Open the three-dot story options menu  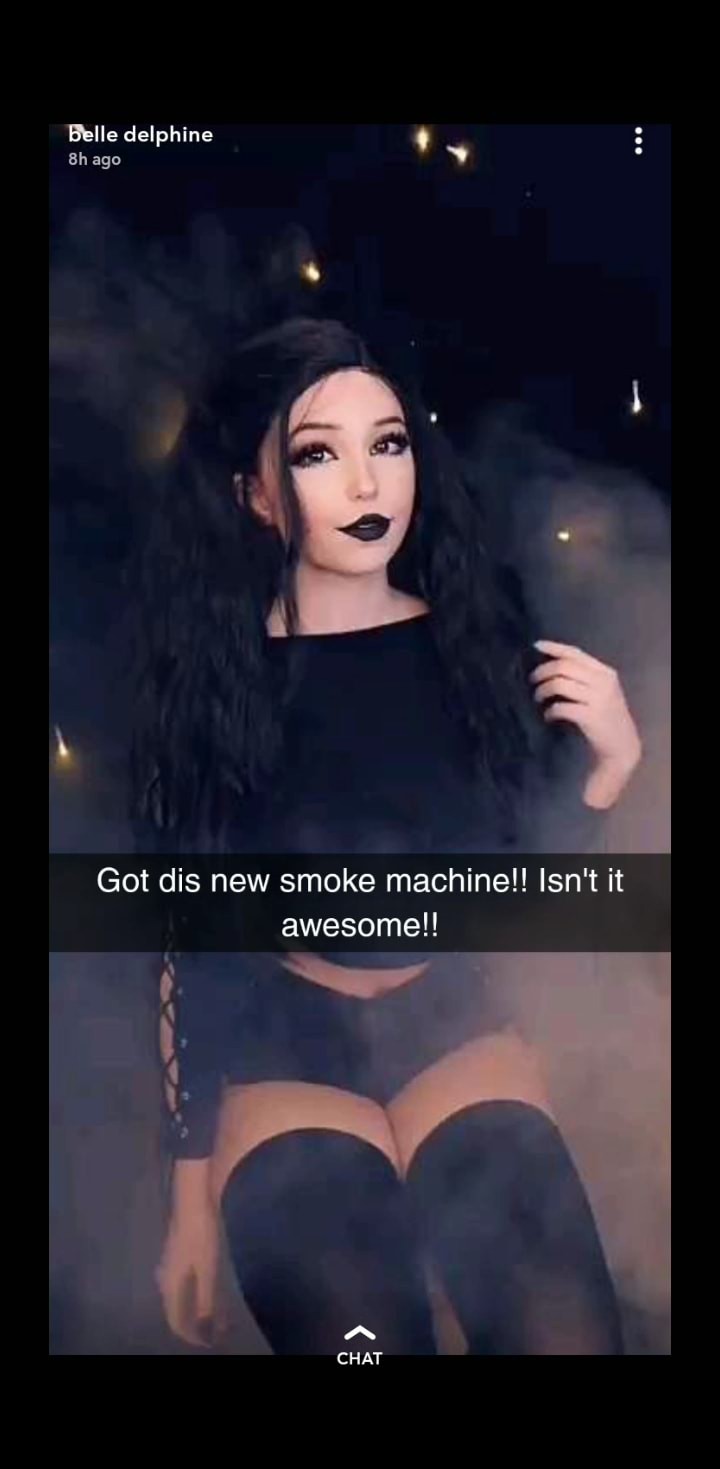click(638, 141)
